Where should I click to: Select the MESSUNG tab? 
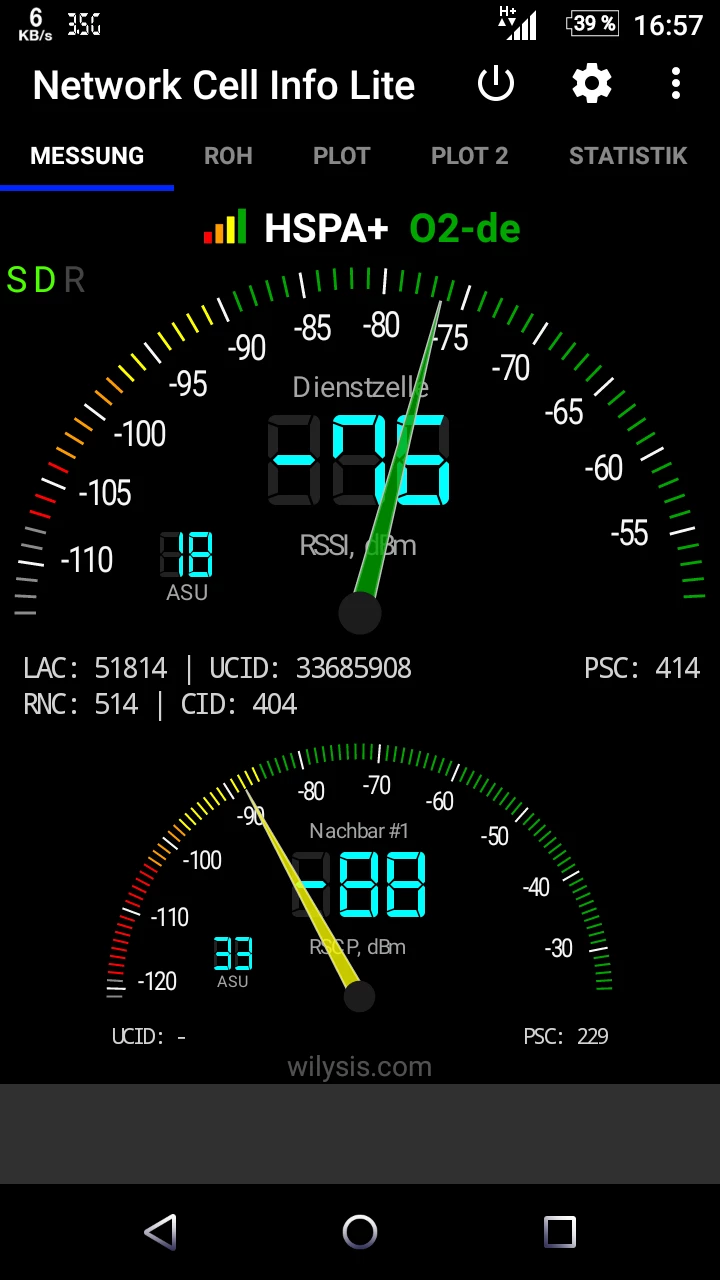tap(87, 156)
